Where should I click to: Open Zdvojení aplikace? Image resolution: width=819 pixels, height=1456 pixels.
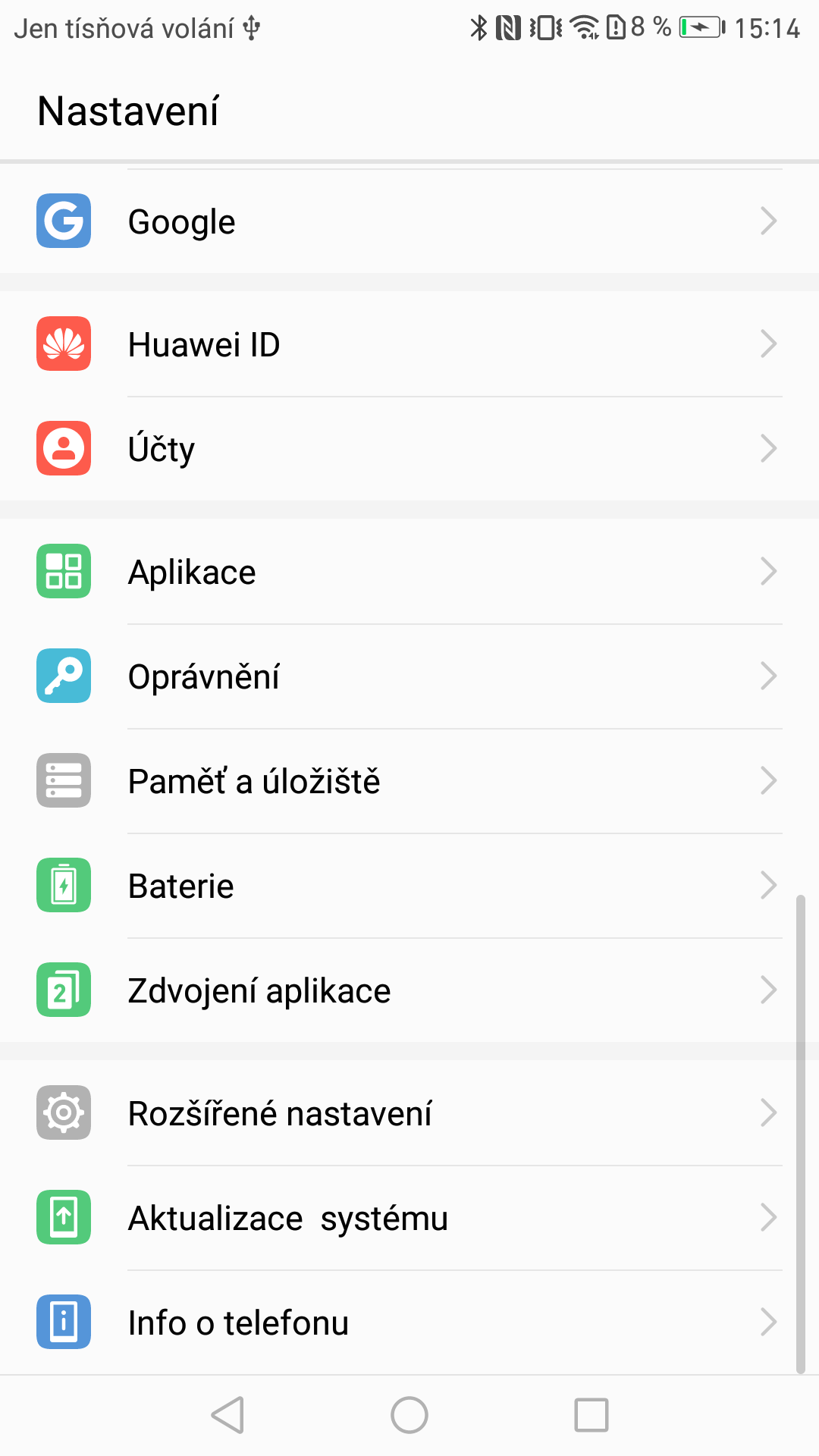coord(409,990)
